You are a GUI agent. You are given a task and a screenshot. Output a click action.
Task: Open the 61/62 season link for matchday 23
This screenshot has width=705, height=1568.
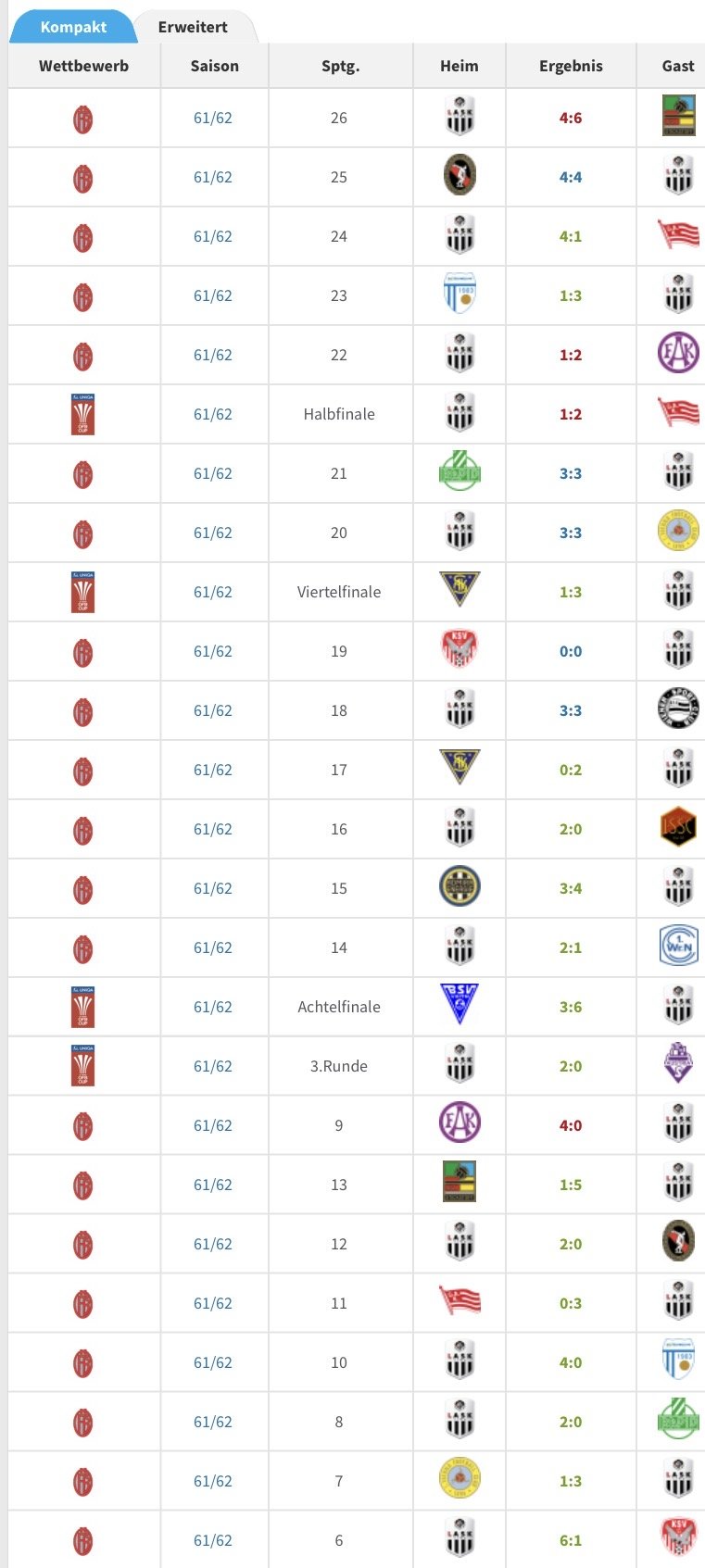point(213,295)
